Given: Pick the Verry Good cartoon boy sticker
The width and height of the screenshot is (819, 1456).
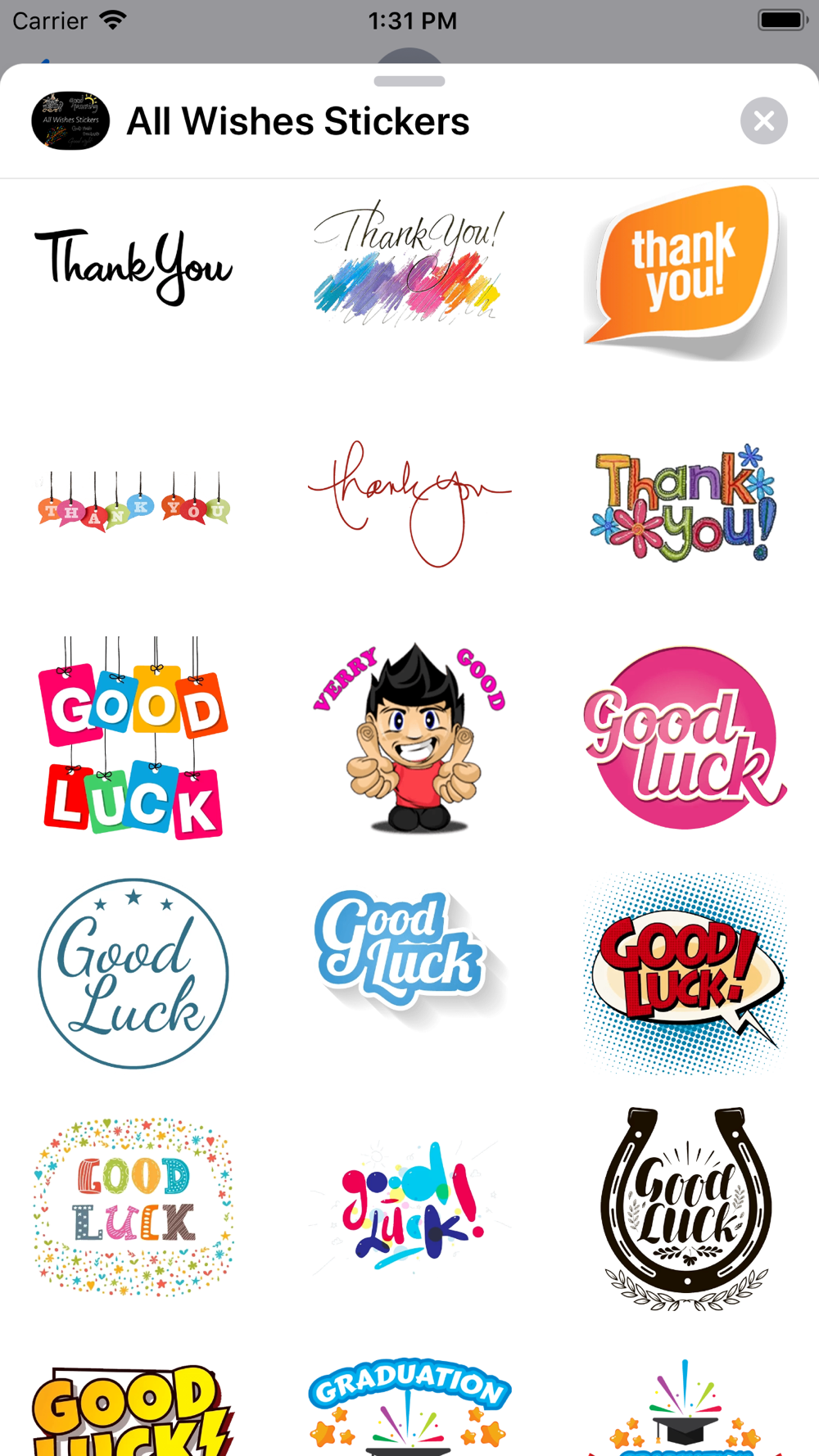Looking at the screenshot, I should pos(409,738).
